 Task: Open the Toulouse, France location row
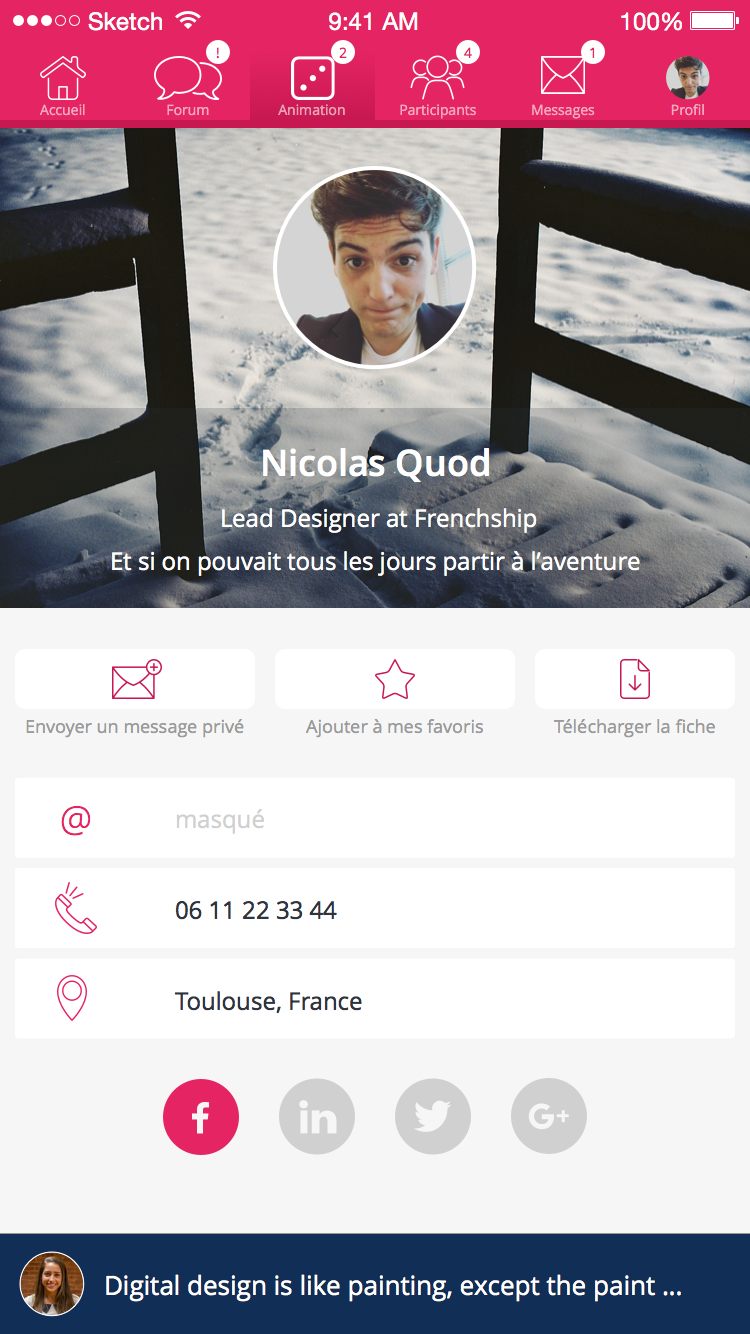(375, 1000)
